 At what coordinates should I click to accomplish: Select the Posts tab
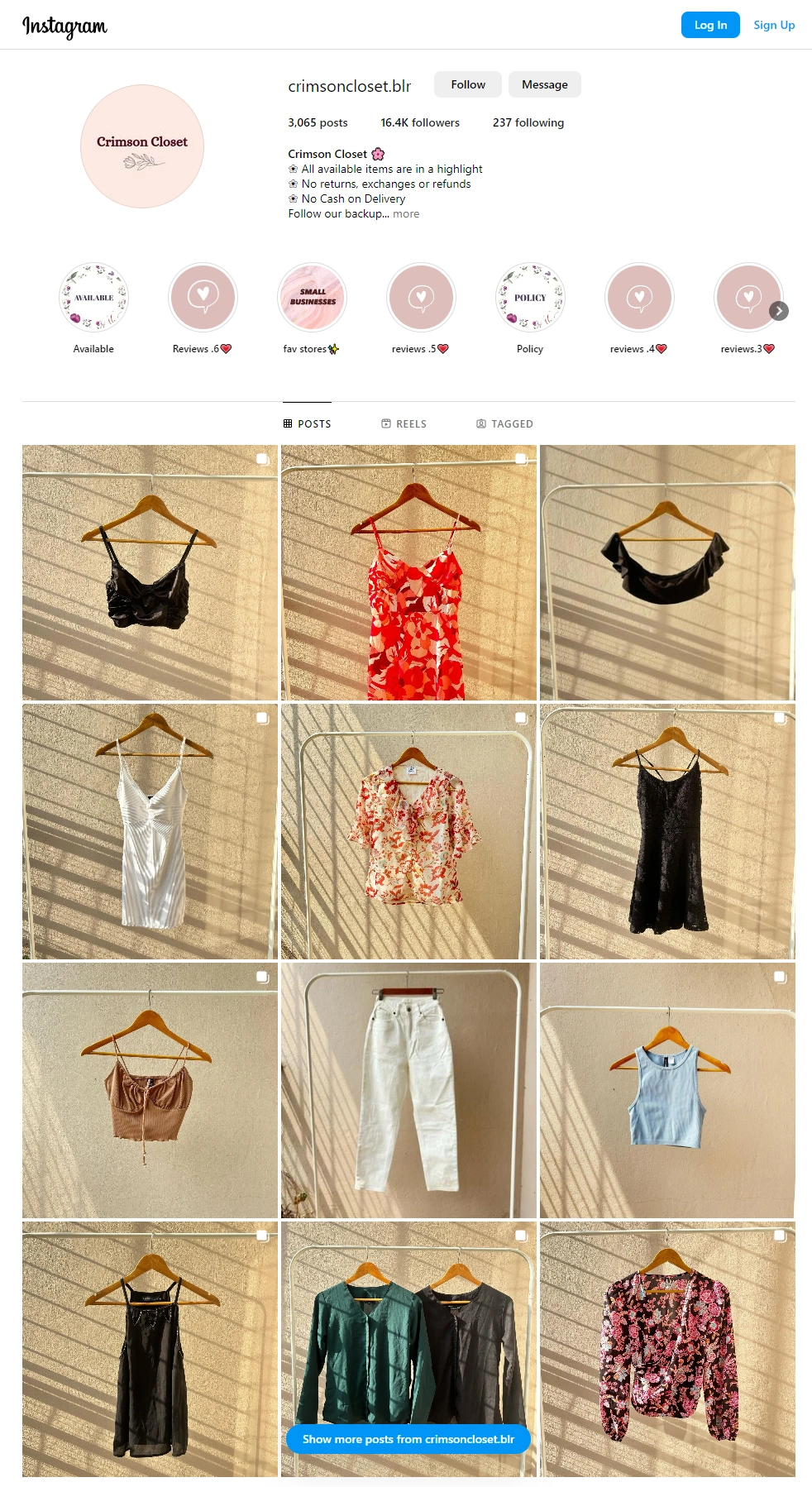(307, 423)
